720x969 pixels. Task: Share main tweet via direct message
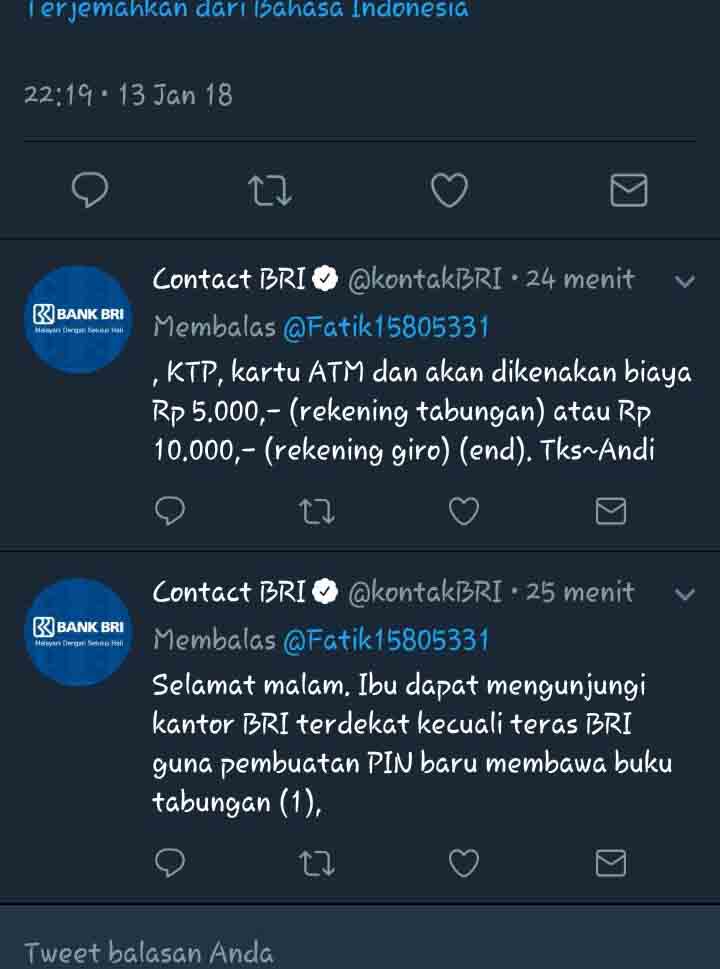628,190
